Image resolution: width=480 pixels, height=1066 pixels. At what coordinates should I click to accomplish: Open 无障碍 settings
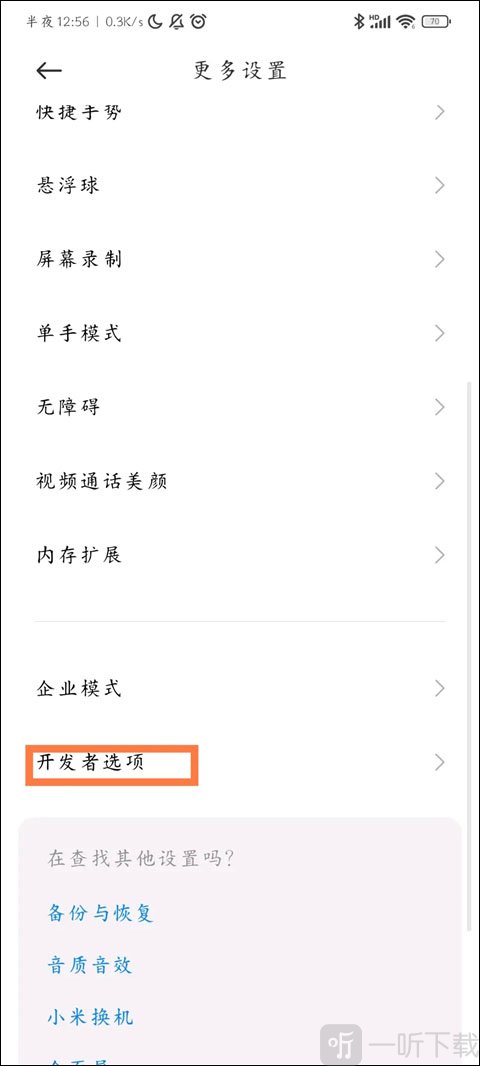240,407
